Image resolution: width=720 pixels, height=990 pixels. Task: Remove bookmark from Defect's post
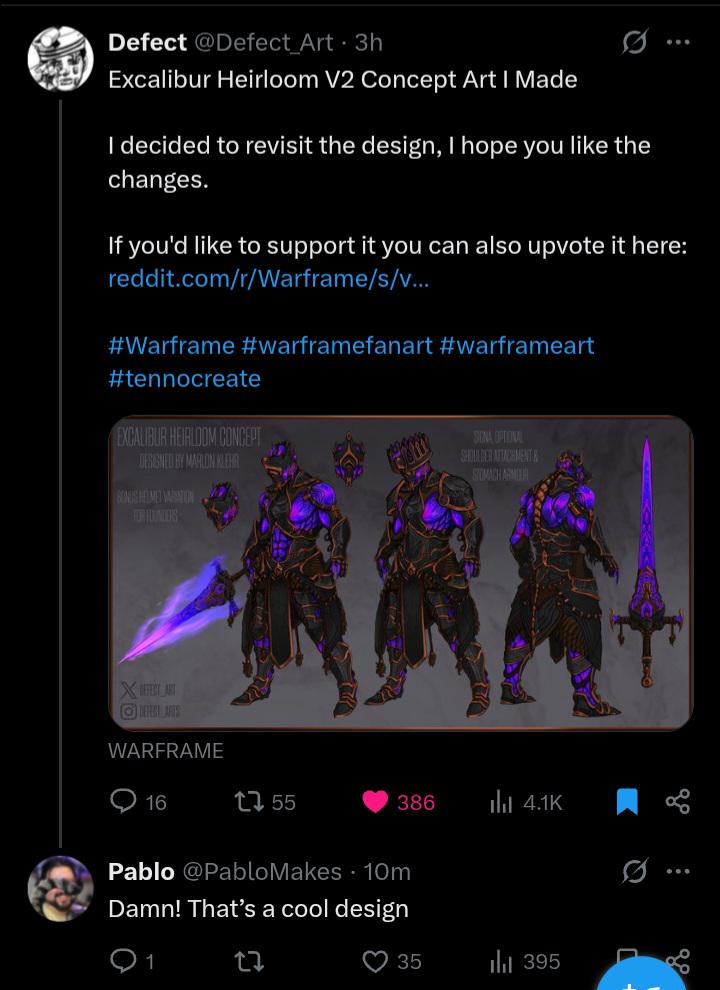pyautogui.click(x=627, y=801)
